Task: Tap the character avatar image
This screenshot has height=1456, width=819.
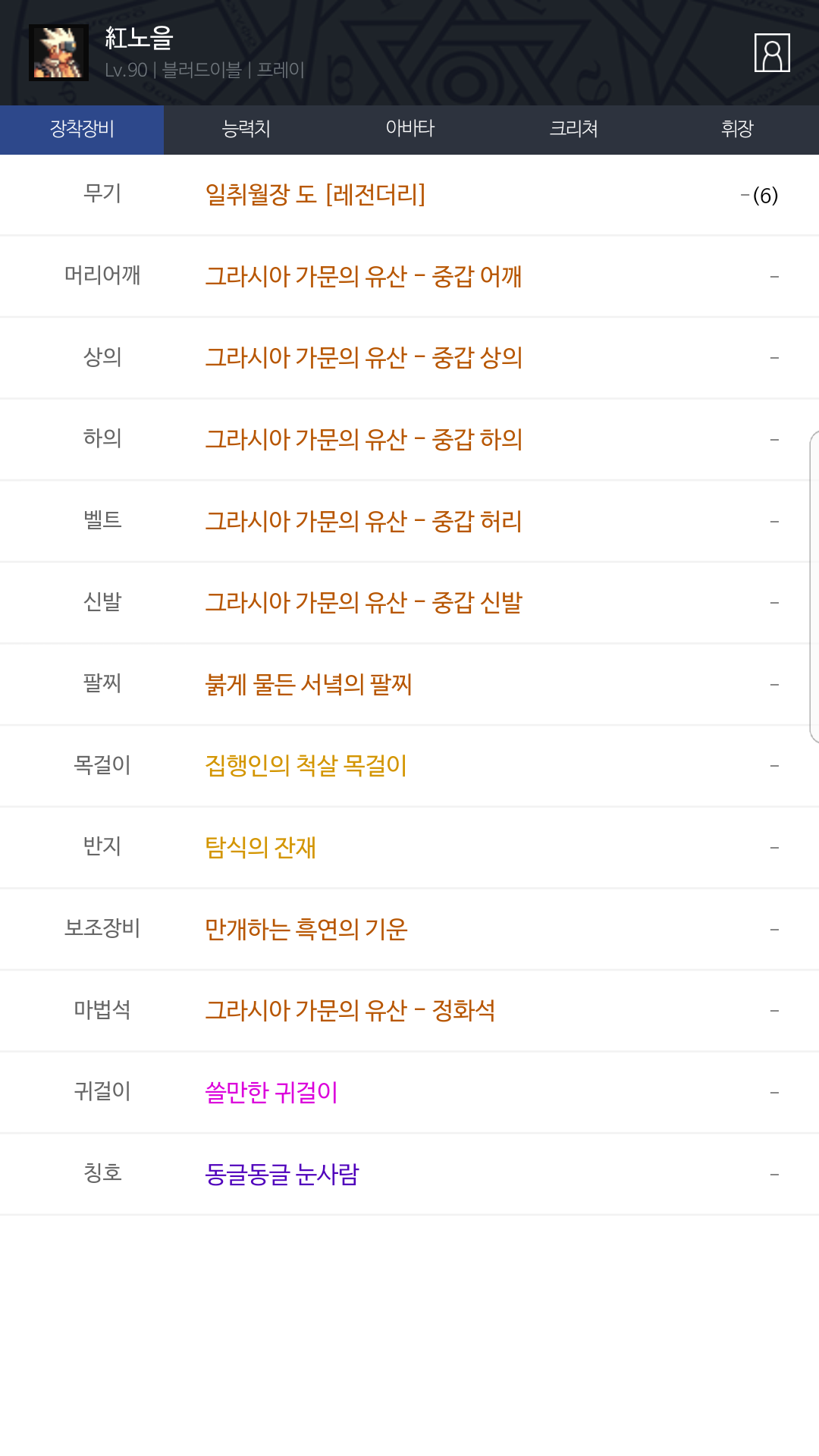Action: (x=58, y=52)
